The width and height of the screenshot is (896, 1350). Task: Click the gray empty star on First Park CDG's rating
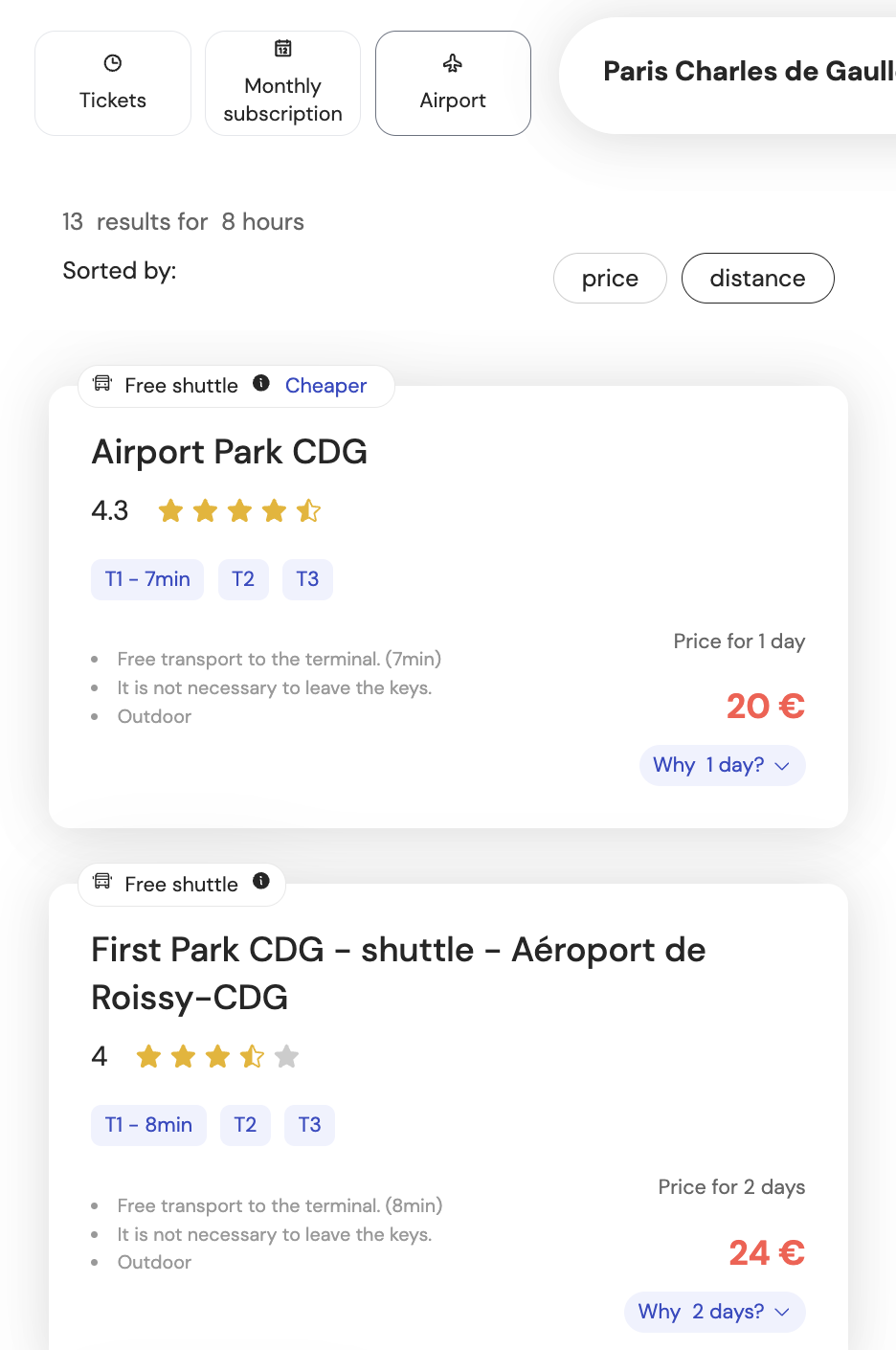(286, 1056)
